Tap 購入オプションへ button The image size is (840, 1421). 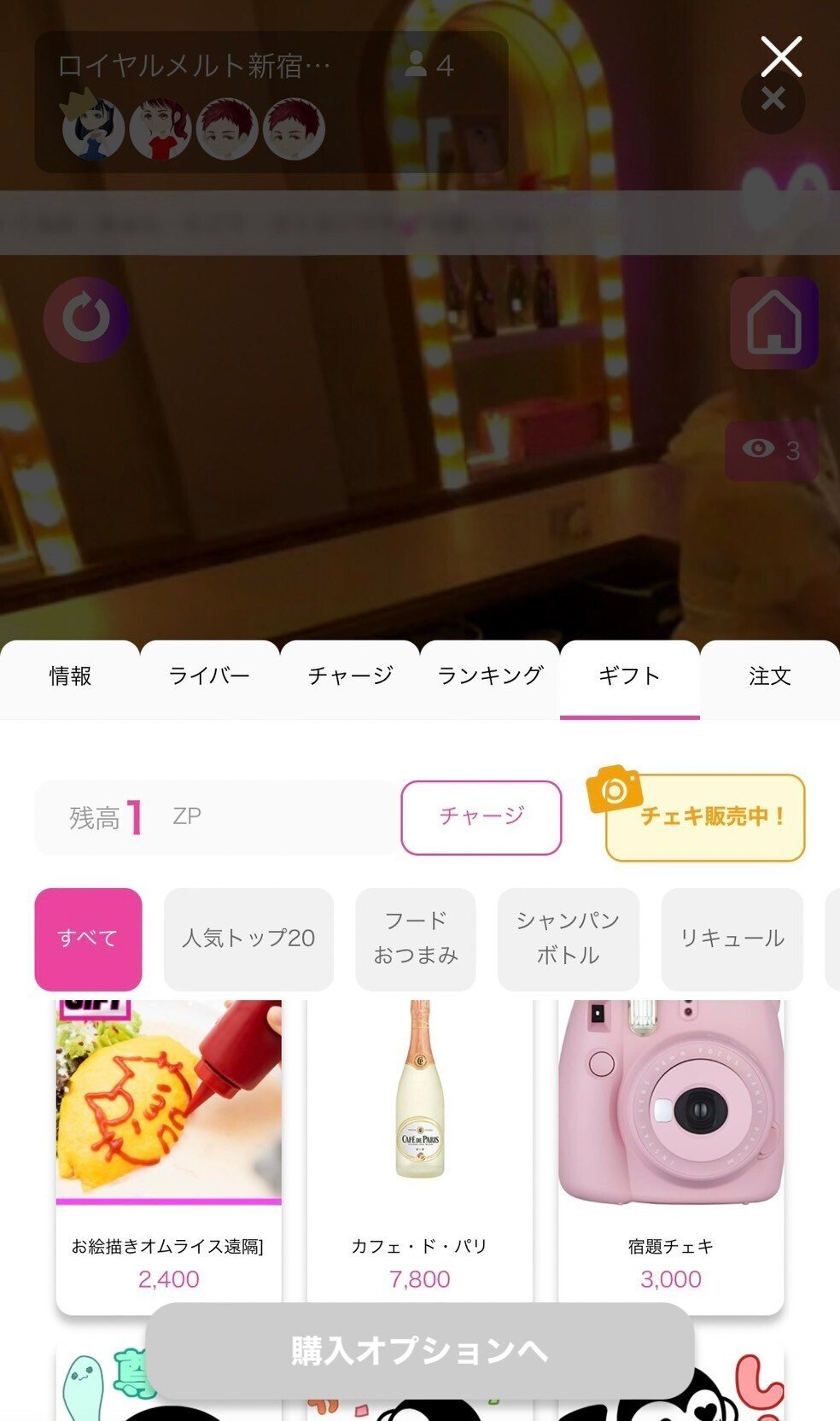(420, 1351)
